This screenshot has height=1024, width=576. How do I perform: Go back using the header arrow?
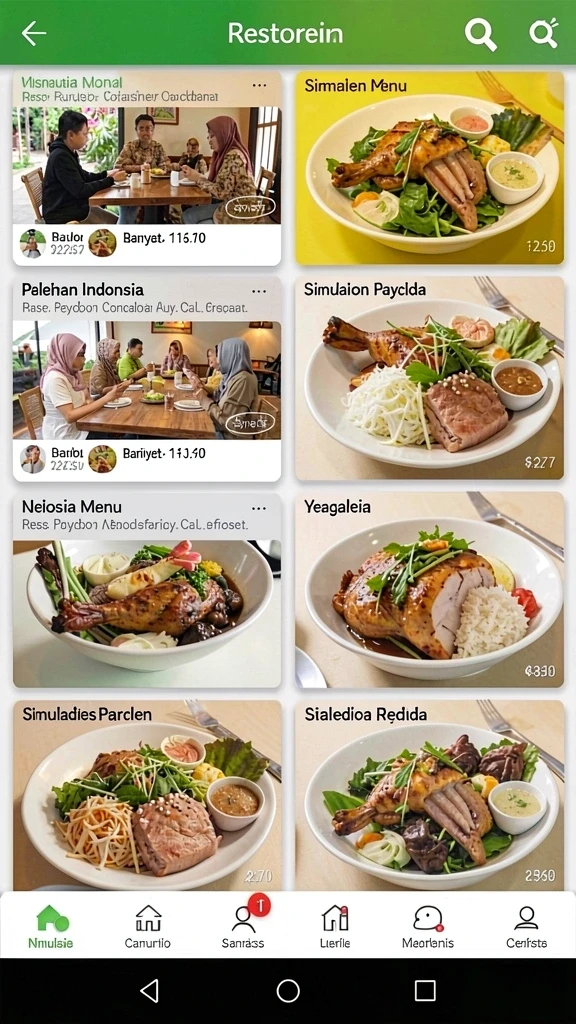coord(33,33)
